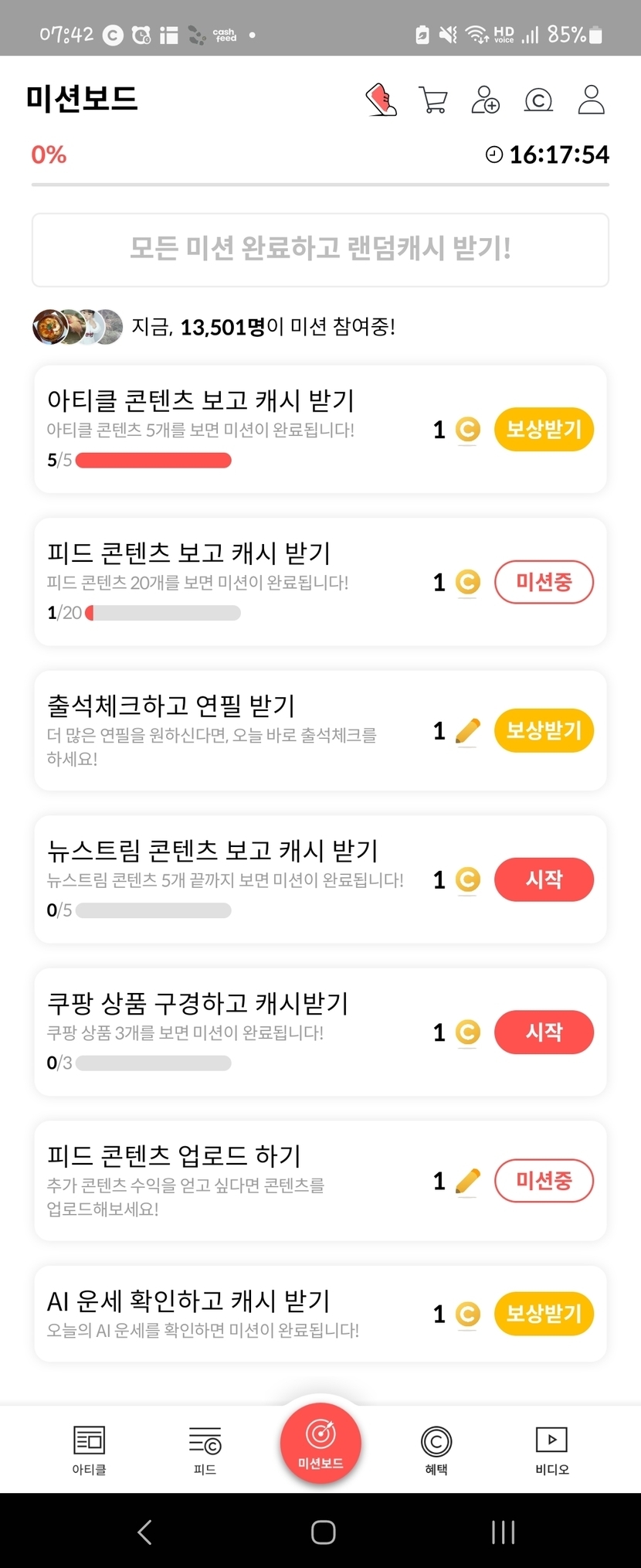Viewport: 641px width, 1568px height.
Task: Tap 모든 미션 완료하고 랜덤캐시 받기 button
Action: 320,250
